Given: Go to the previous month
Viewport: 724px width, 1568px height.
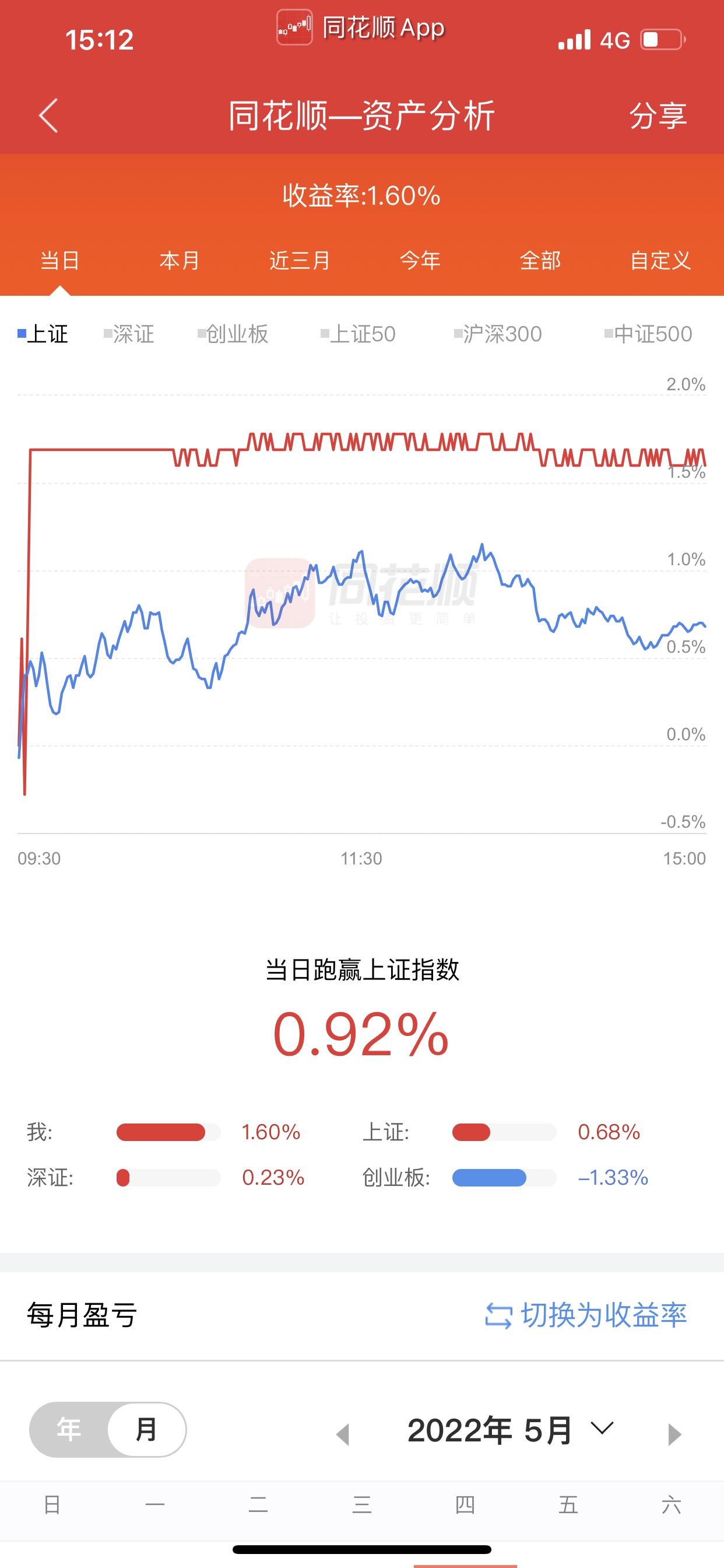Looking at the screenshot, I should (343, 1434).
